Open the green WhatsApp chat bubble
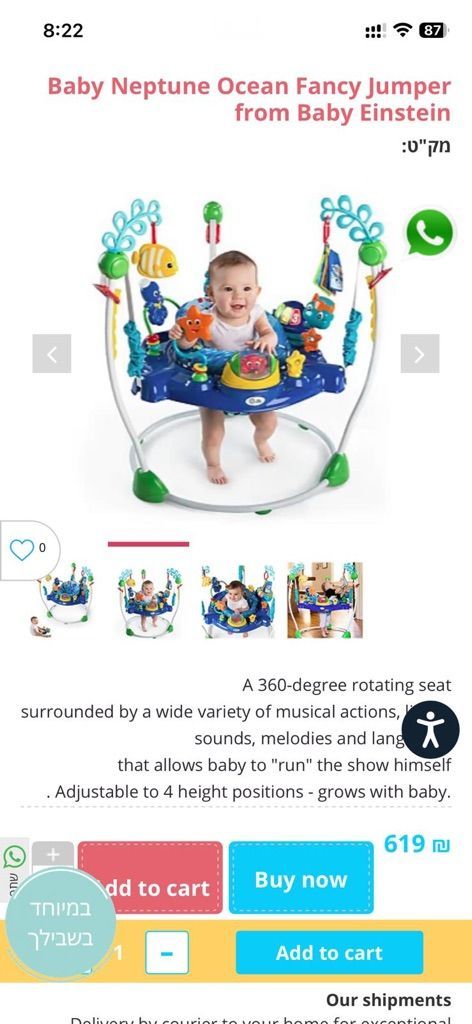 [x=430, y=233]
